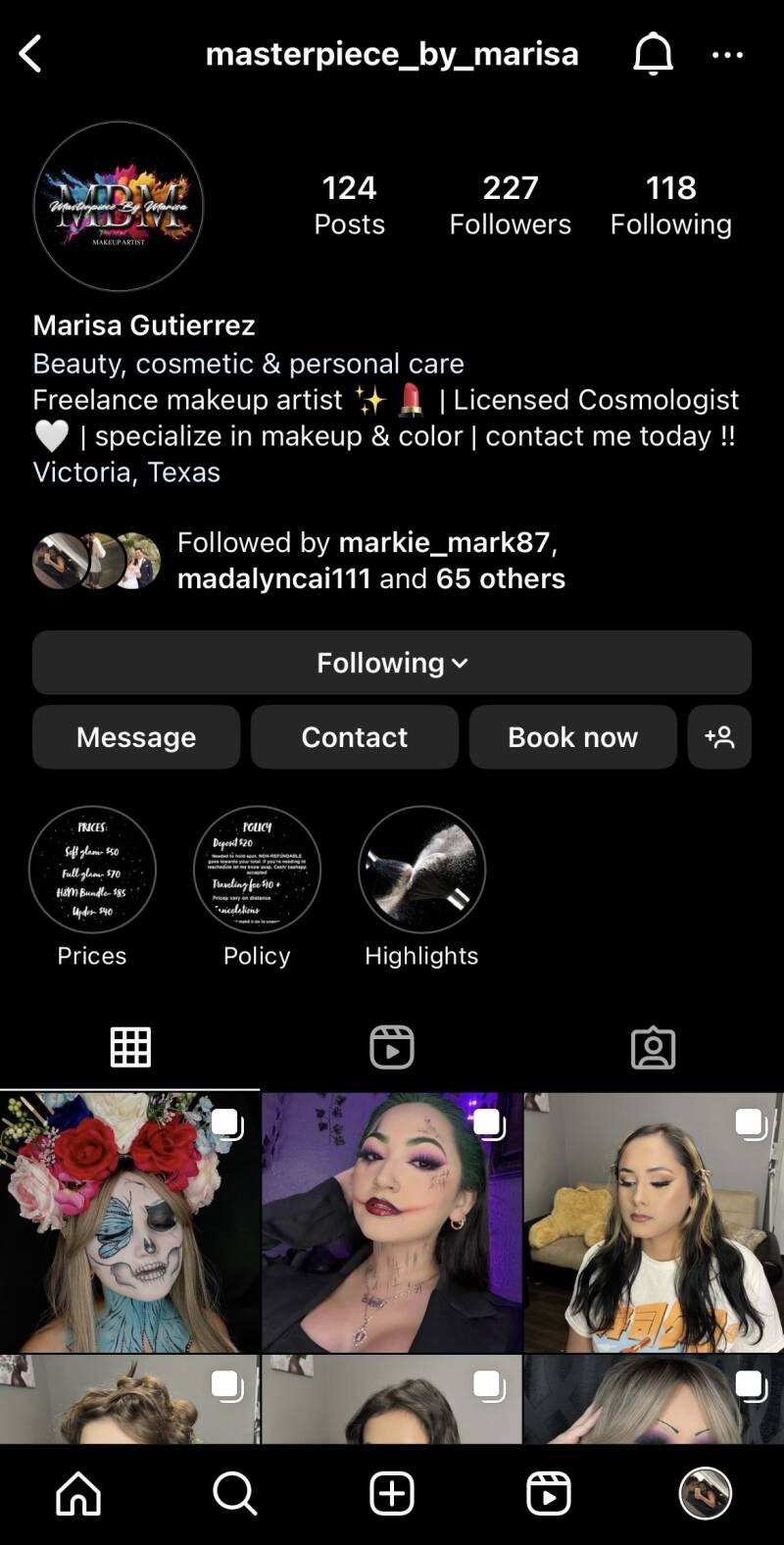Image resolution: width=784 pixels, height=1545 pixels.
Task: Open the notifications bell for this profile
Action: 653,55
